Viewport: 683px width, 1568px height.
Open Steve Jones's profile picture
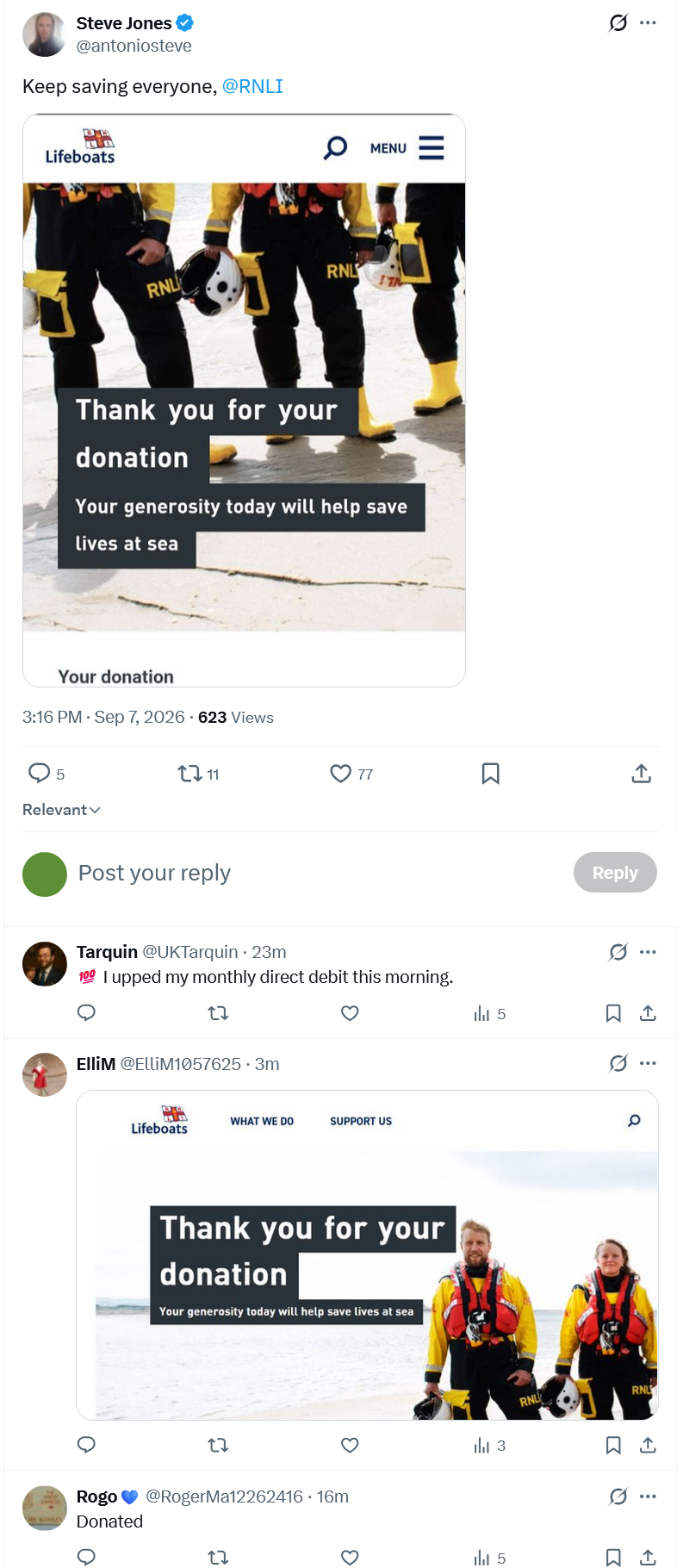(x=44, y=34)
